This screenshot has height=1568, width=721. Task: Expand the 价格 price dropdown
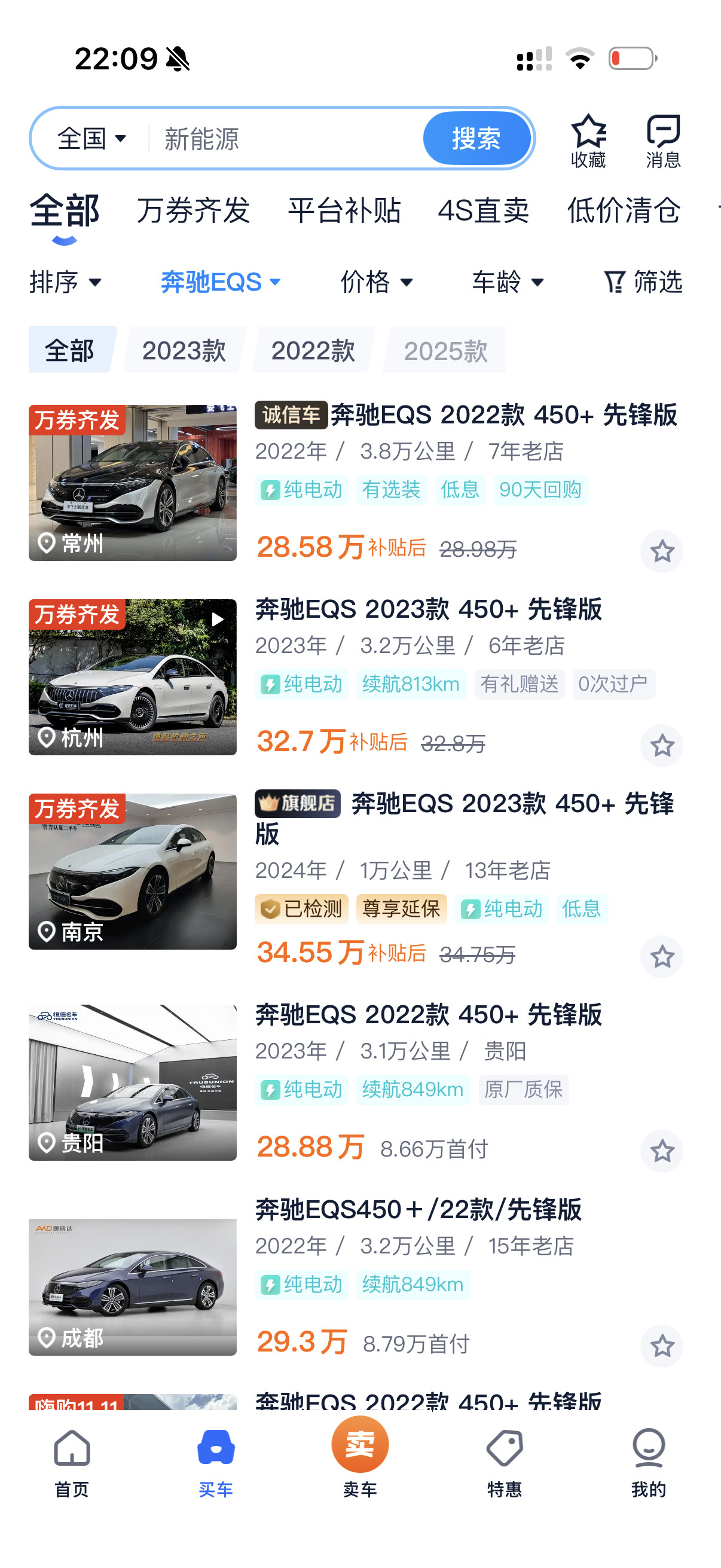[x=377, y=282]
